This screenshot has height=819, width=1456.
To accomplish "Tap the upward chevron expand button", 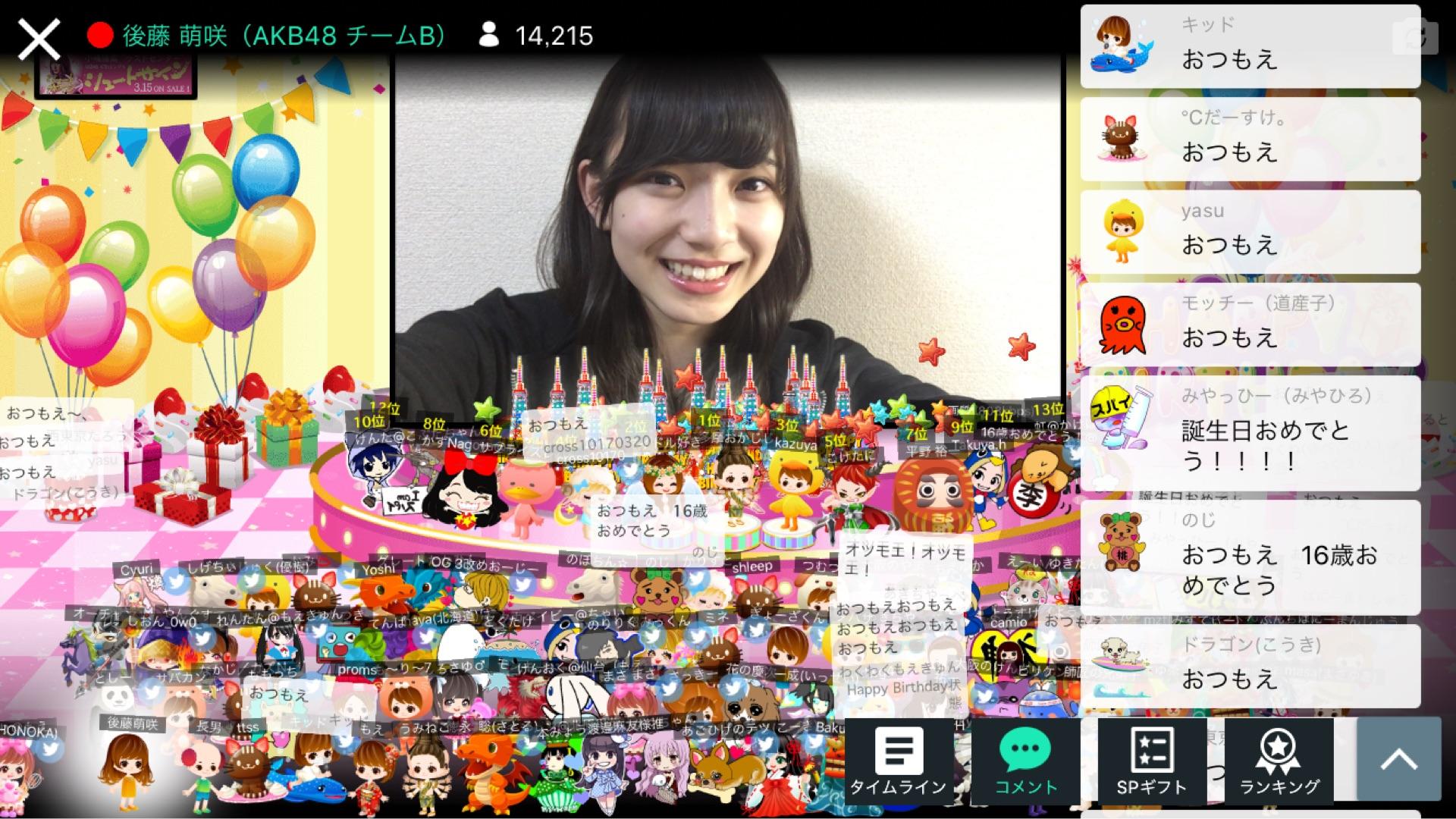I will (1398, 758).
